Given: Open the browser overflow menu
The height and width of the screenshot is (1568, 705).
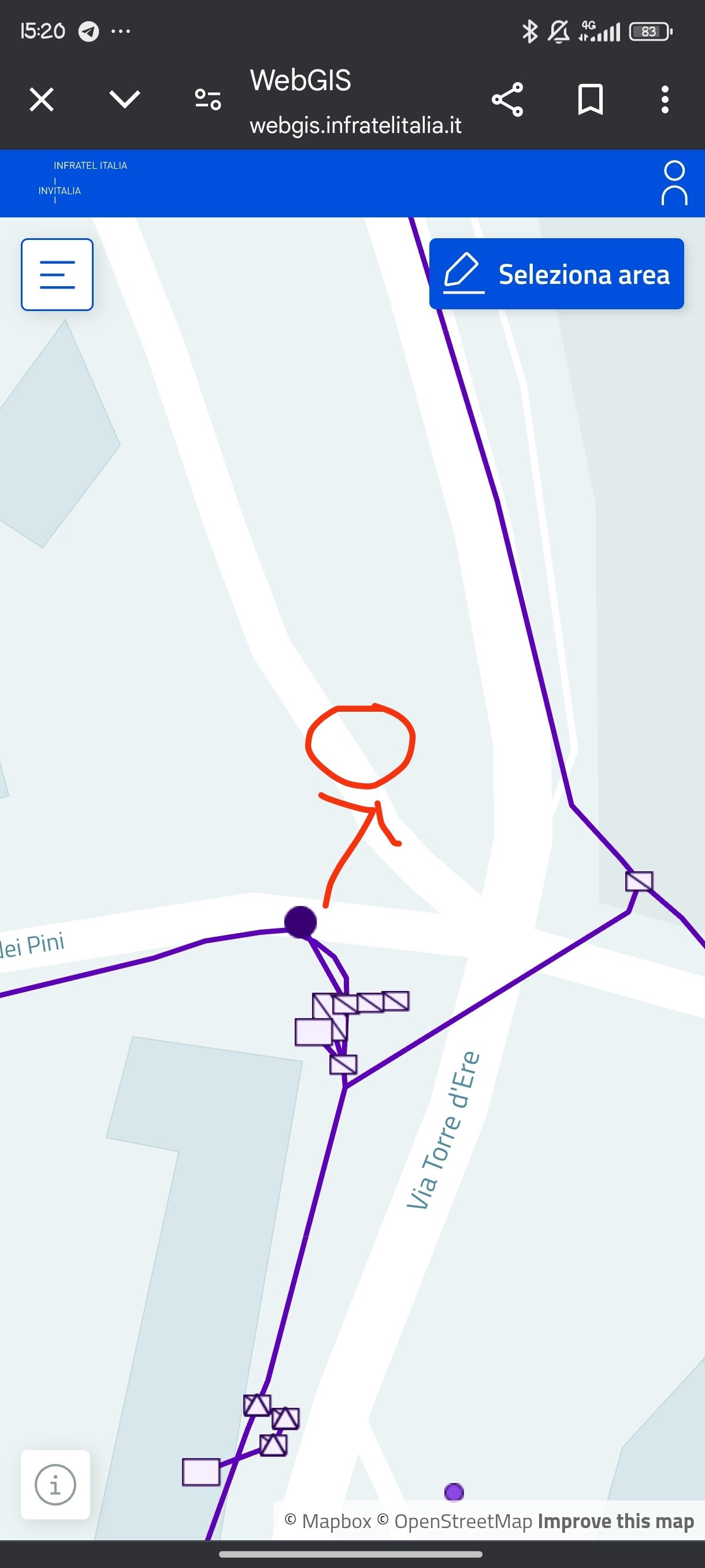Looking at the screenshot, I should tap(665, 99).
